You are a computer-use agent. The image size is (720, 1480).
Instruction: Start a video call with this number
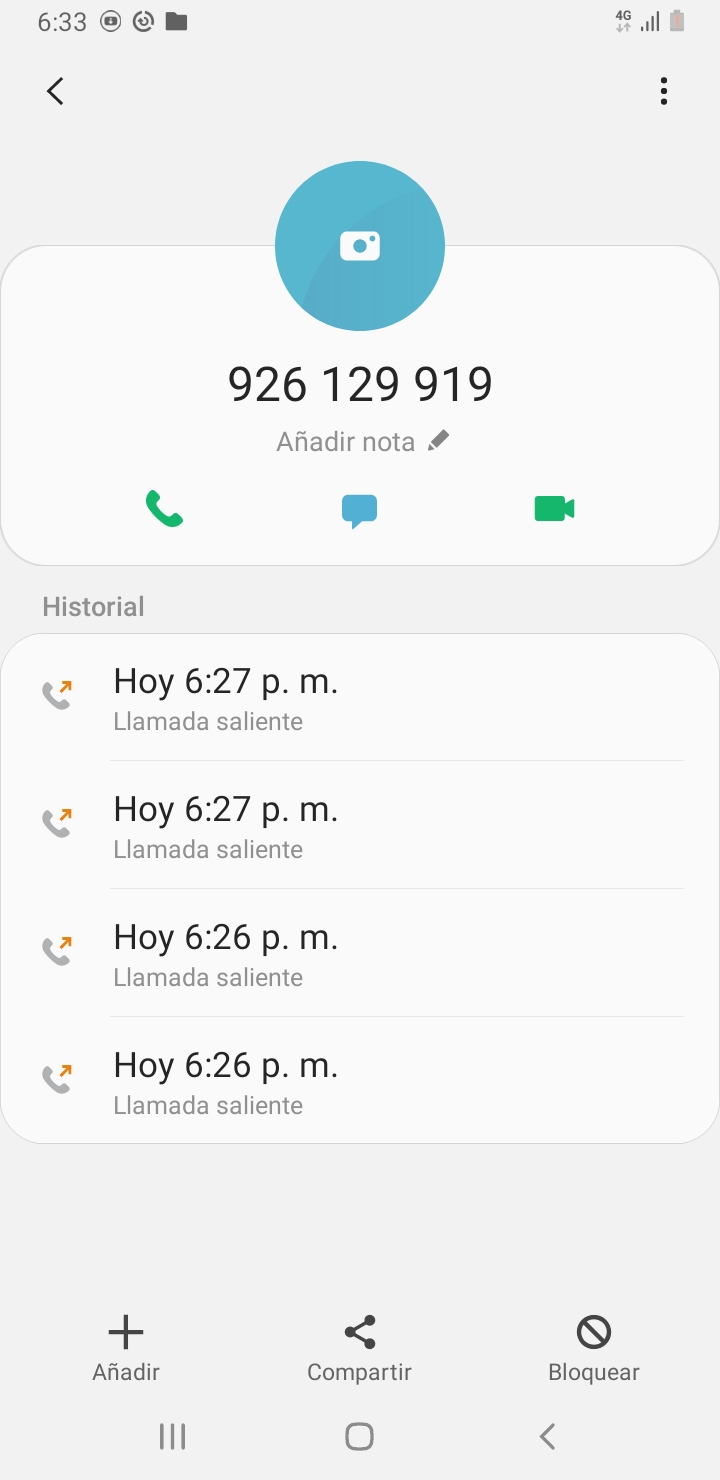coord(554,509)
